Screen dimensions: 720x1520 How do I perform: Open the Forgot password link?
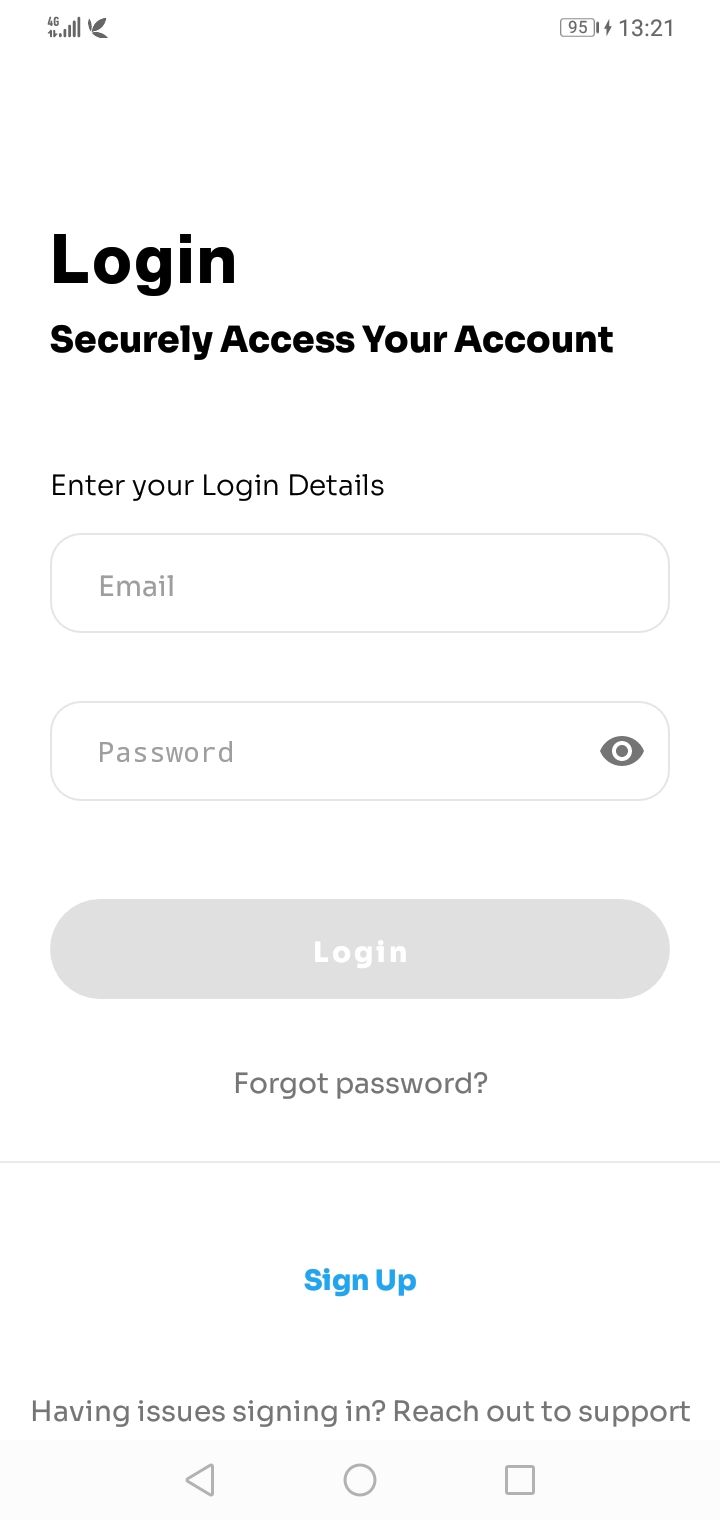click(360, 1083)
